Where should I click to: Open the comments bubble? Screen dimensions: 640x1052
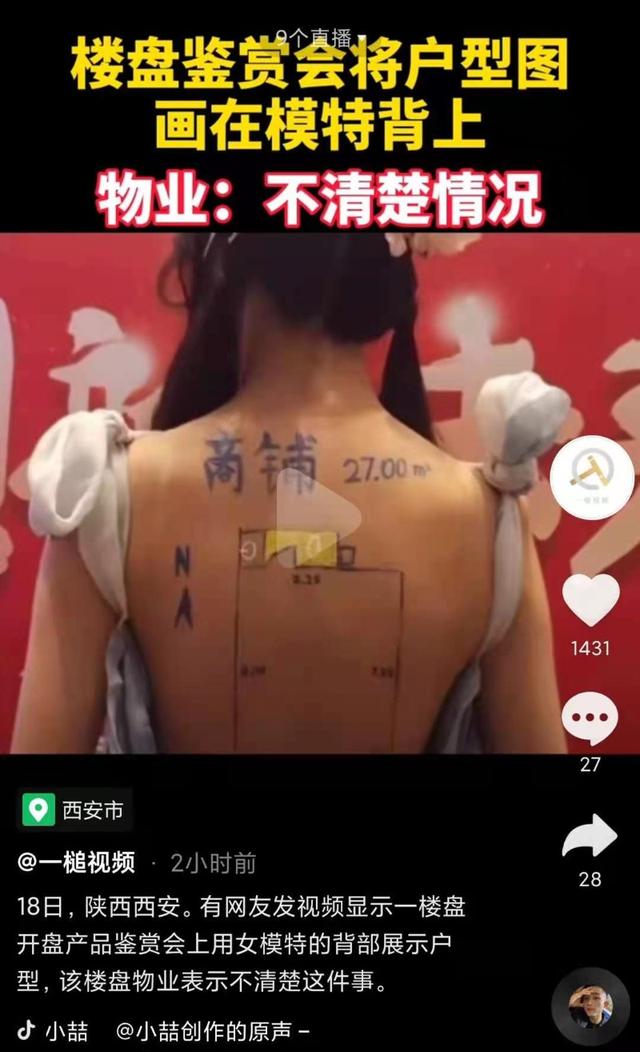coord(590,719)
